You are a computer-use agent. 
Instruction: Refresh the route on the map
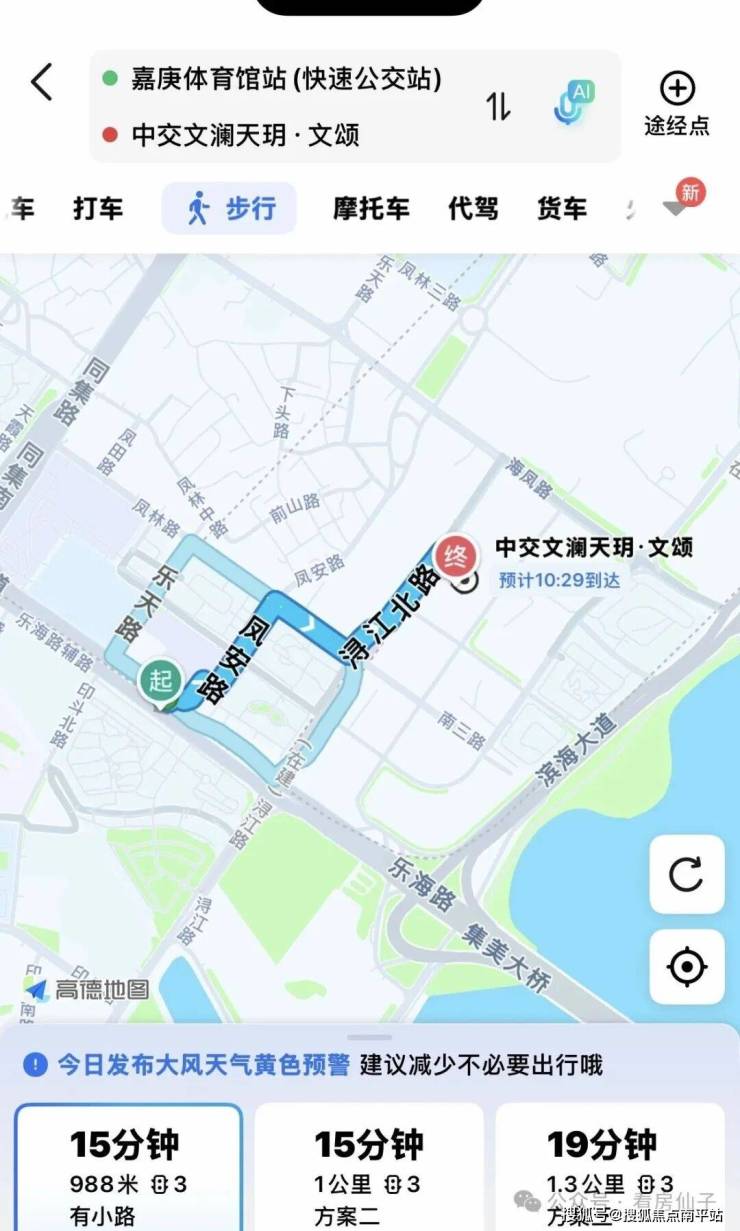[x=686, y=875]
